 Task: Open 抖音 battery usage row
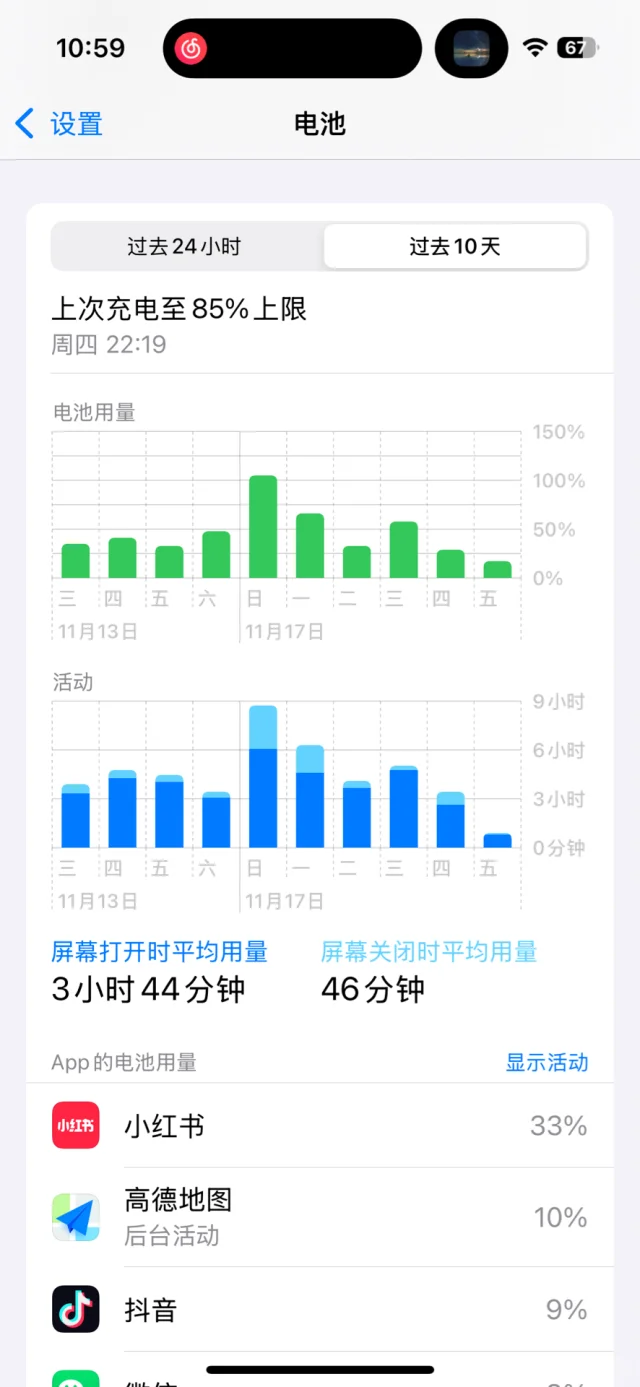pyautogui.click(x=320, y=1309)
